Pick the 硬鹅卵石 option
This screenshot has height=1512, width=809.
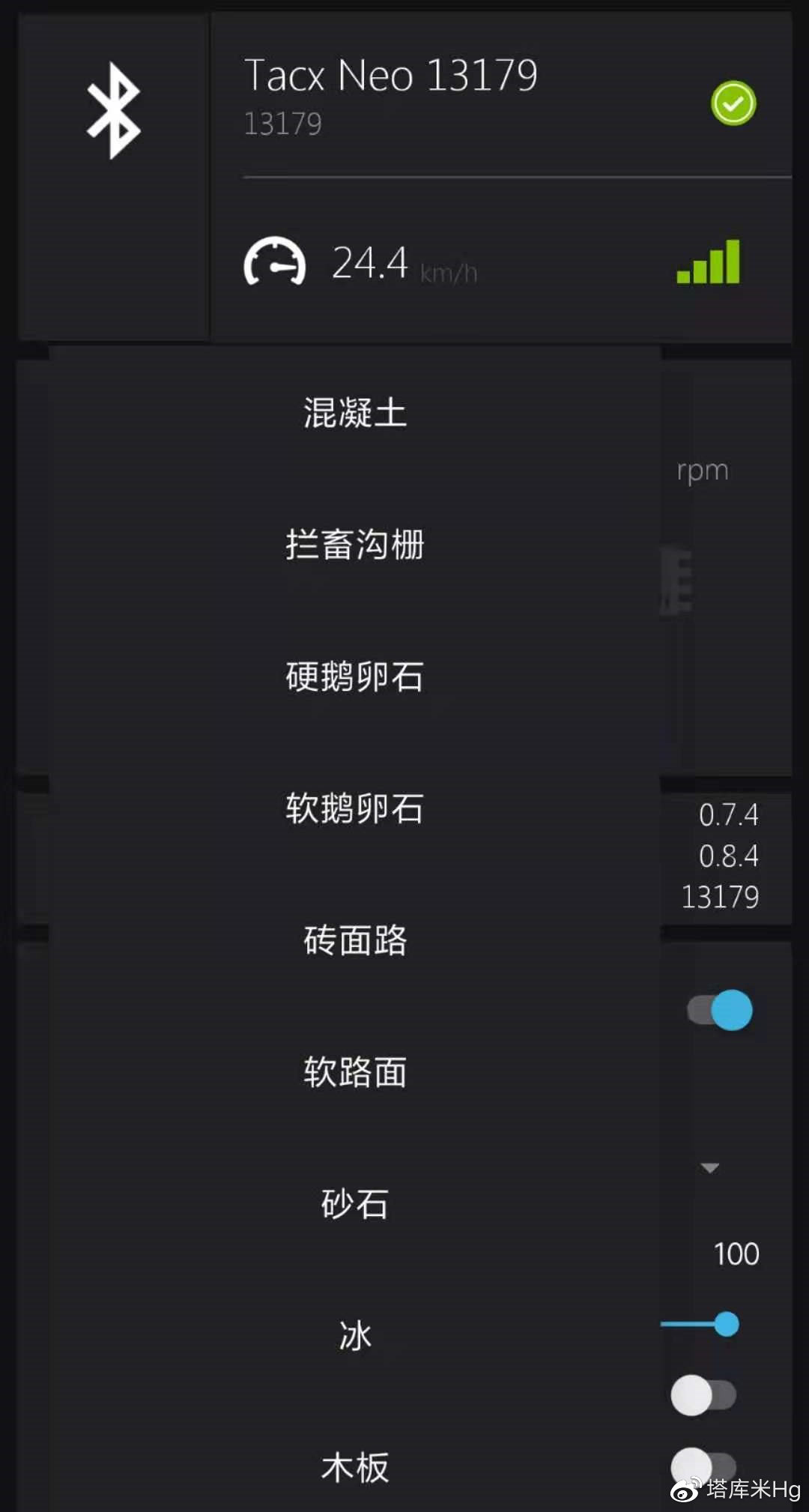coord(354,677)
